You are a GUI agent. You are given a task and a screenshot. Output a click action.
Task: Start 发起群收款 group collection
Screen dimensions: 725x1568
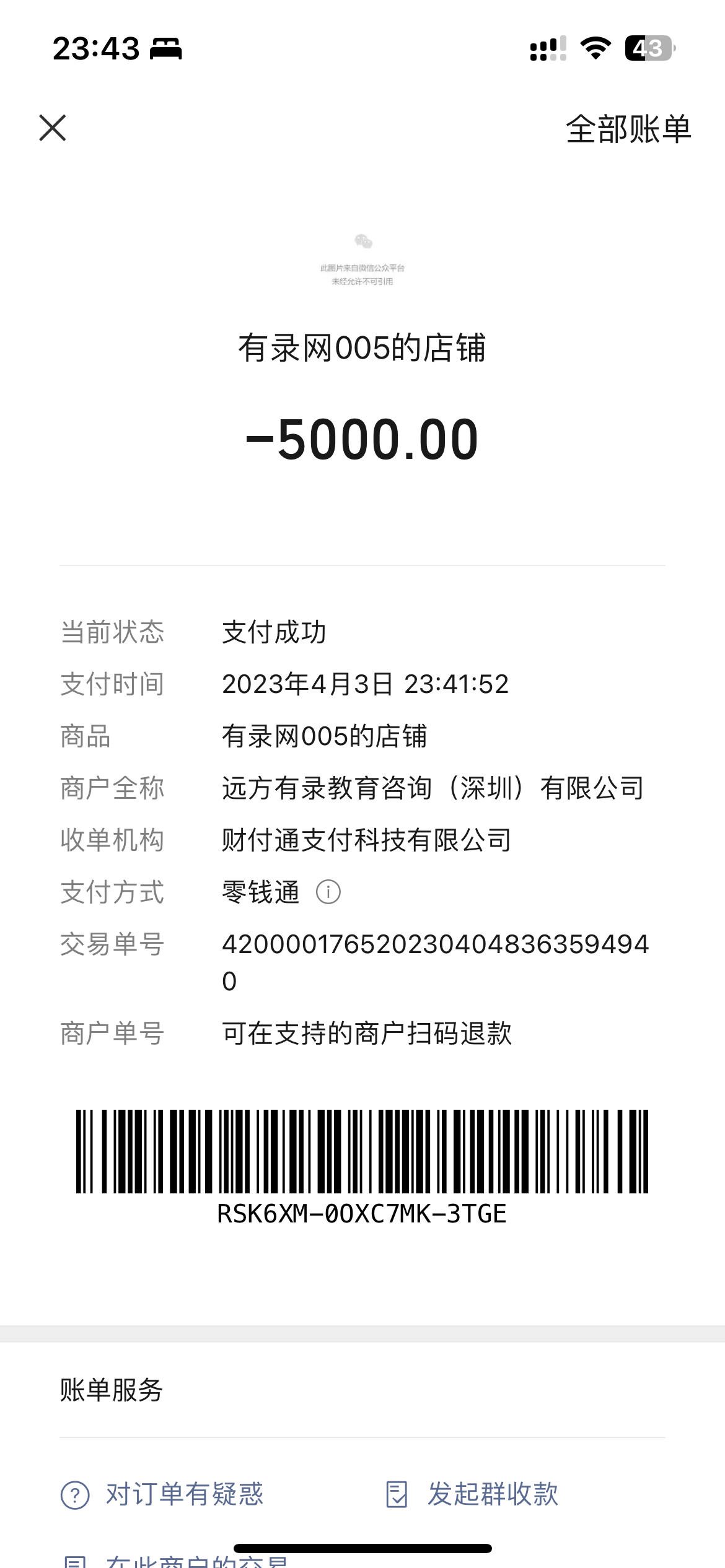coord(472,1494)
